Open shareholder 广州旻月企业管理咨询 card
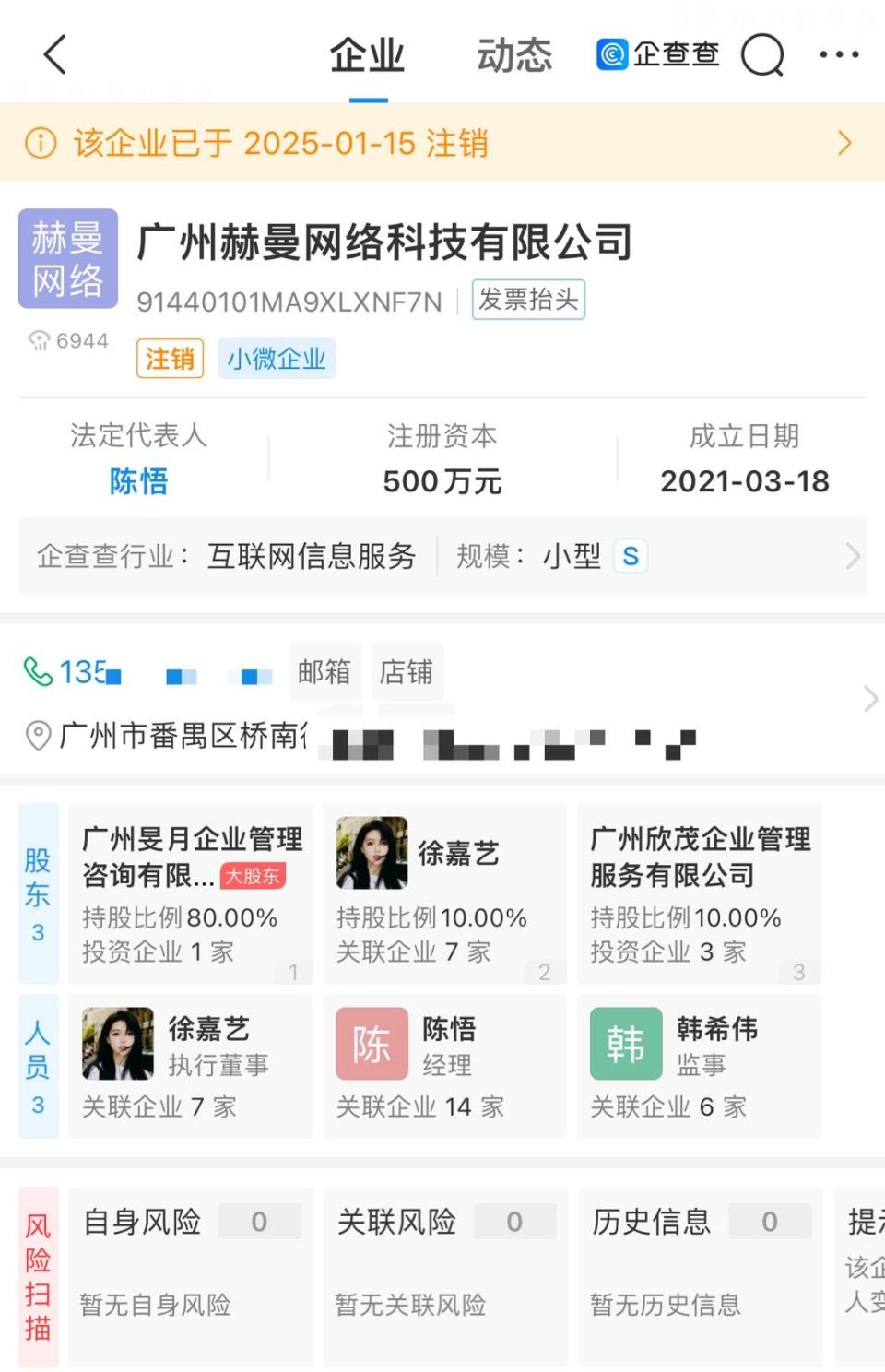The height and width of the screenshot is (1372, 885). click(x=191, y=893)
